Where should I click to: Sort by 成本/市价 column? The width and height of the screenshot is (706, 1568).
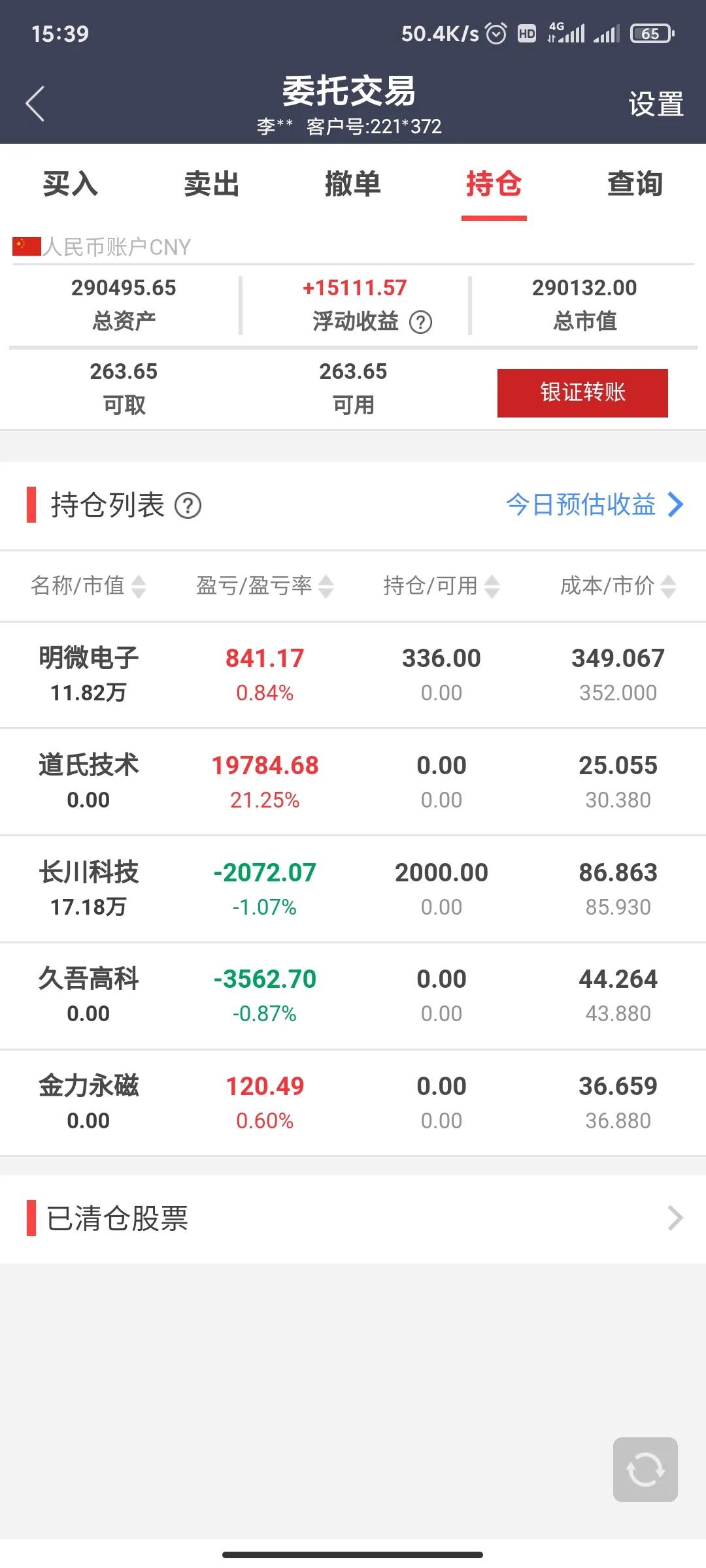pos(618,585)
